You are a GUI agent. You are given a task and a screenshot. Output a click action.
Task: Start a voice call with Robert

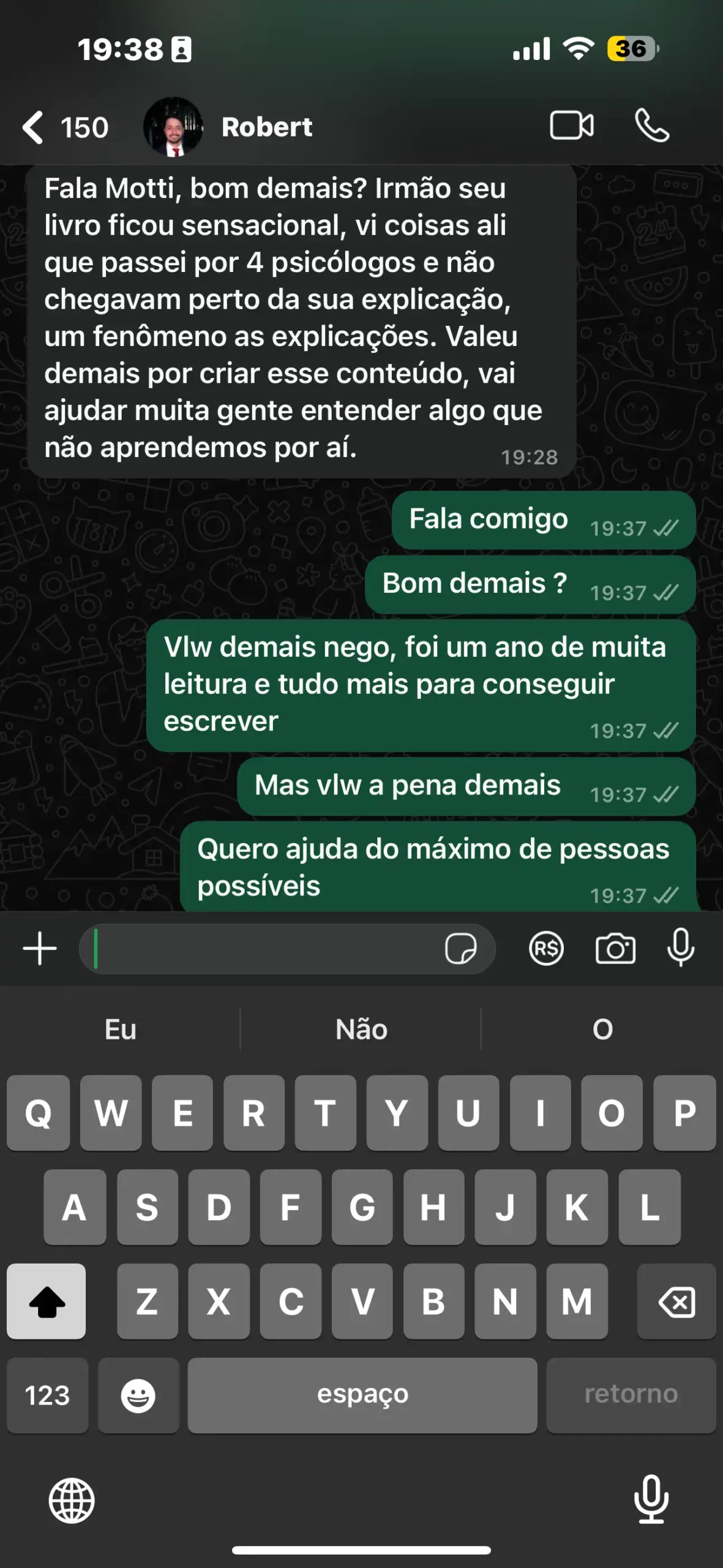pos(651,127)
